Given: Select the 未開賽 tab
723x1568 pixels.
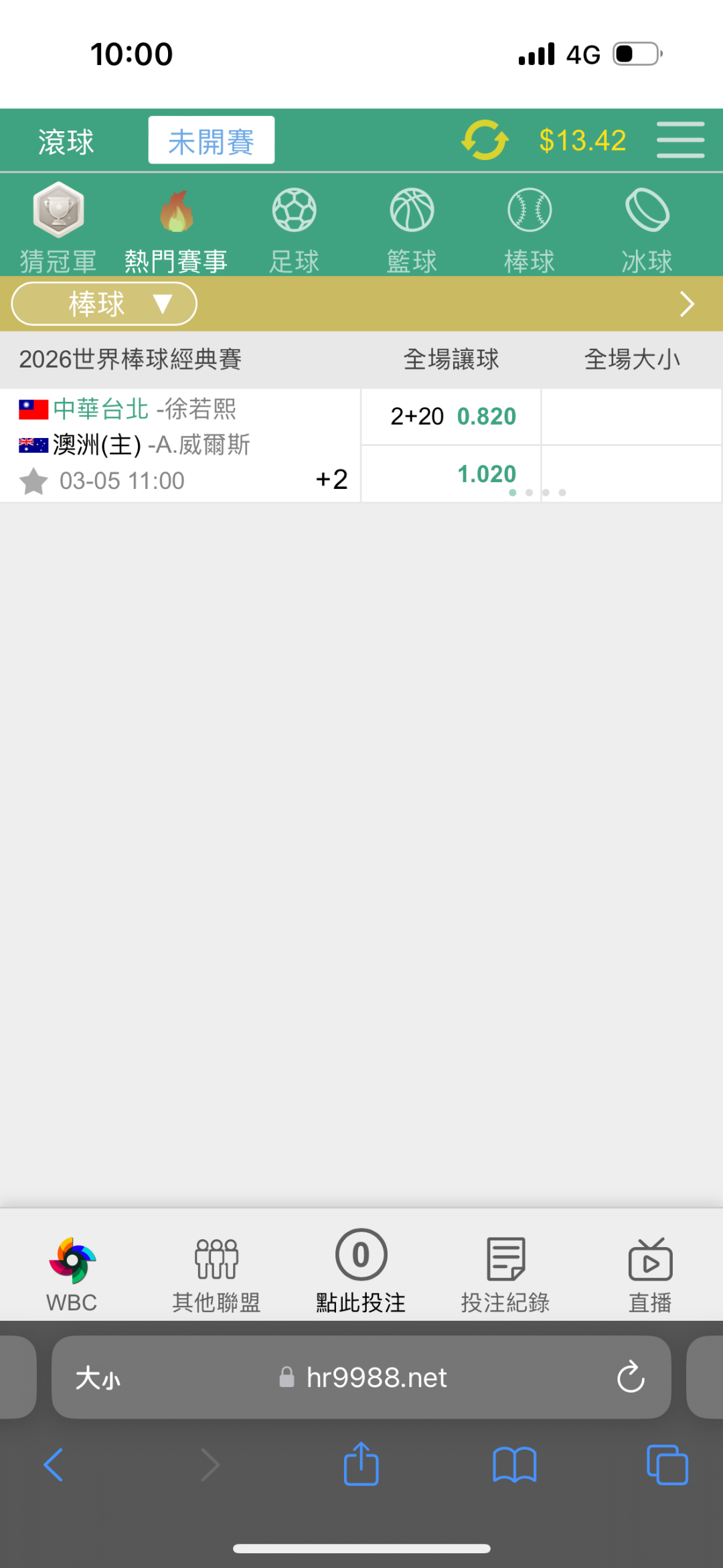Looking at the screenshot, I should (211, 141).
